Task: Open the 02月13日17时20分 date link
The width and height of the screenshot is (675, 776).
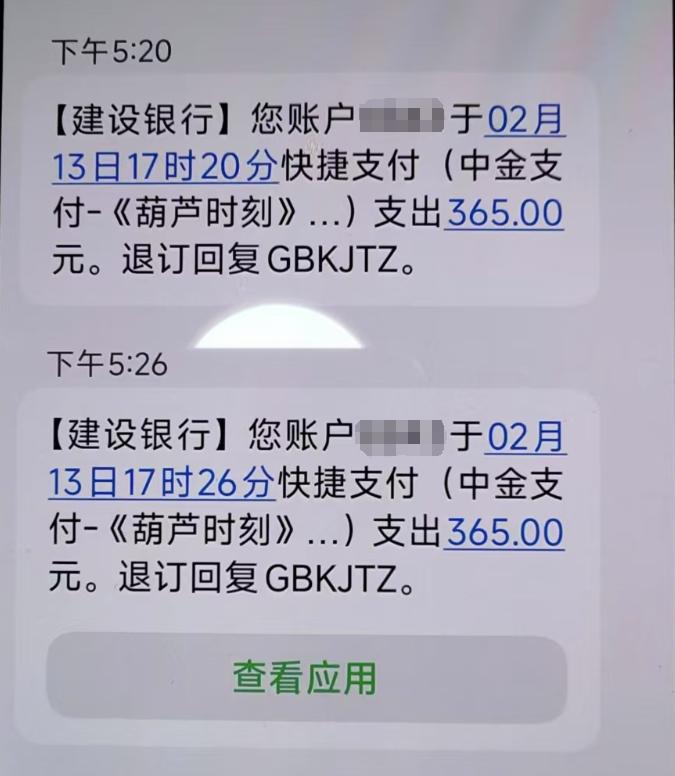Action: coord(163,167)
